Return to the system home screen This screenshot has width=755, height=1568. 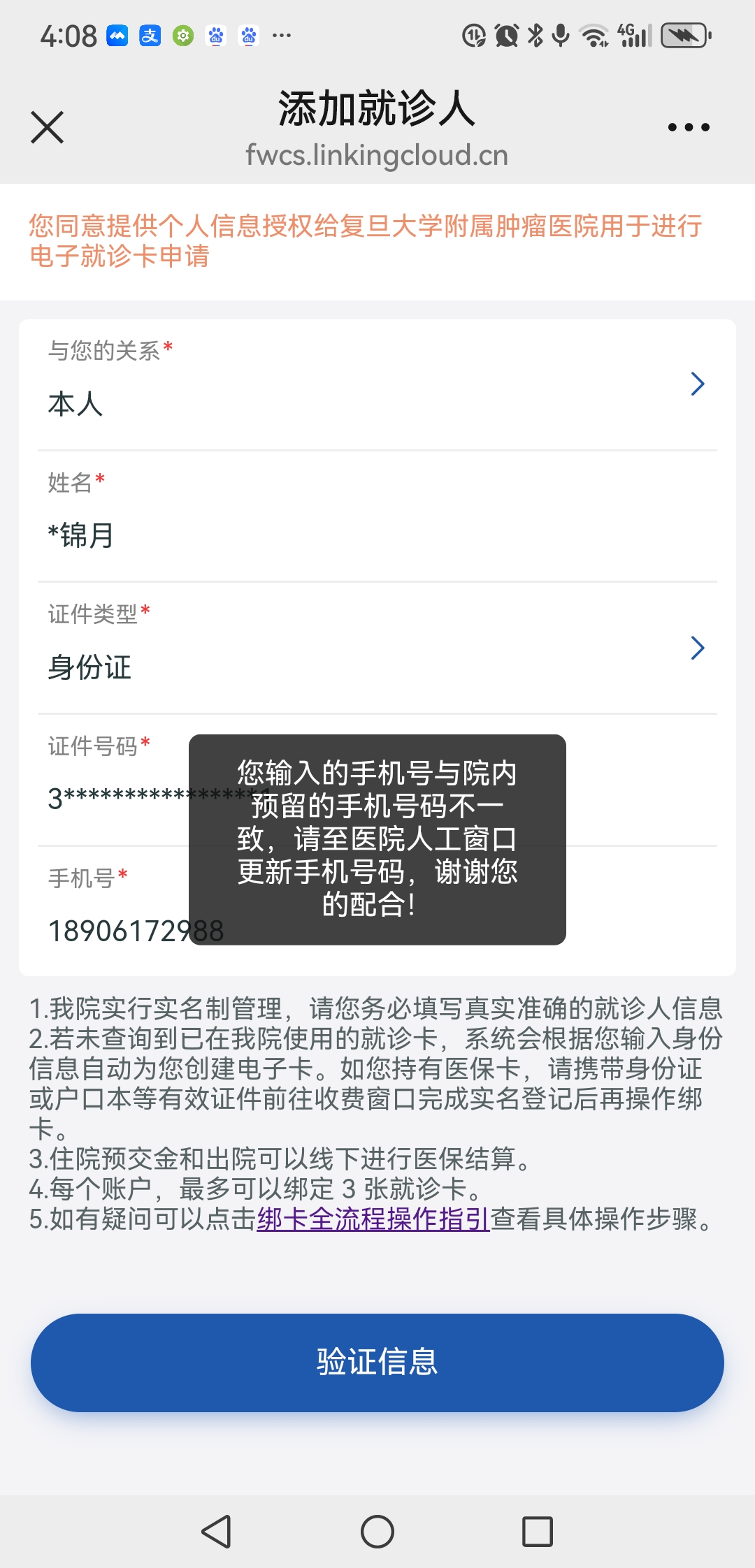377,1532
